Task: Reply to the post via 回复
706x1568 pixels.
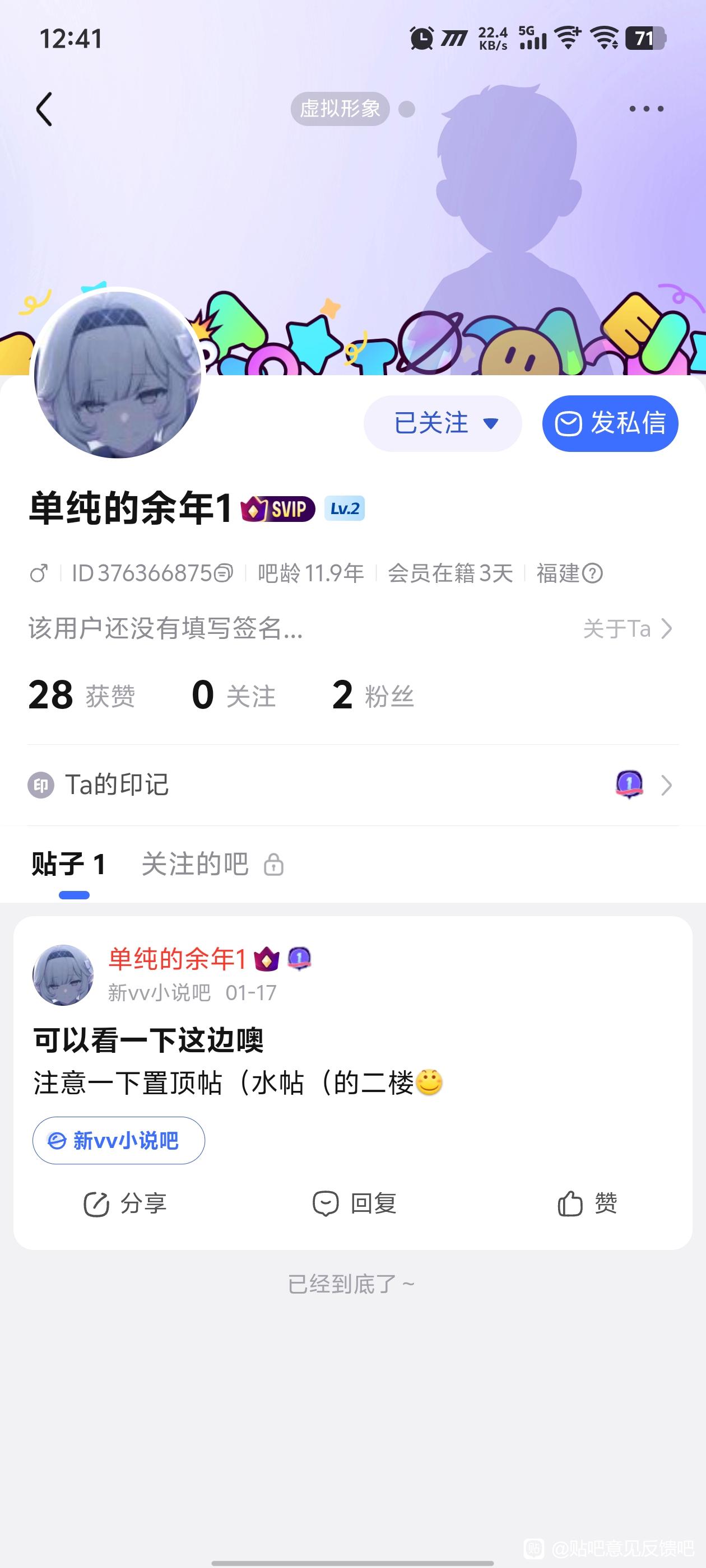Action: coord(354,1204)
